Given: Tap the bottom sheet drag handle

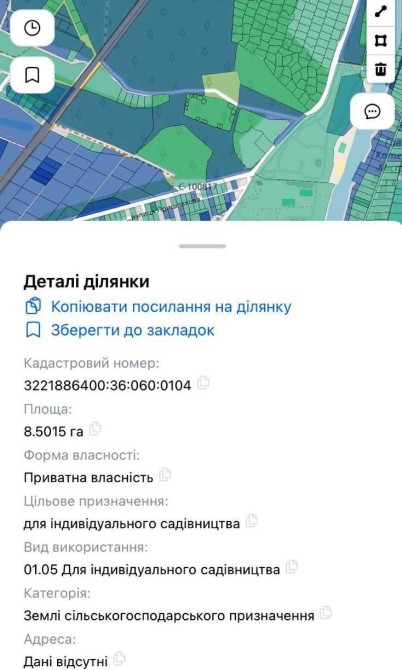Looking at the screenshot, I should click(x=202, y=246).
